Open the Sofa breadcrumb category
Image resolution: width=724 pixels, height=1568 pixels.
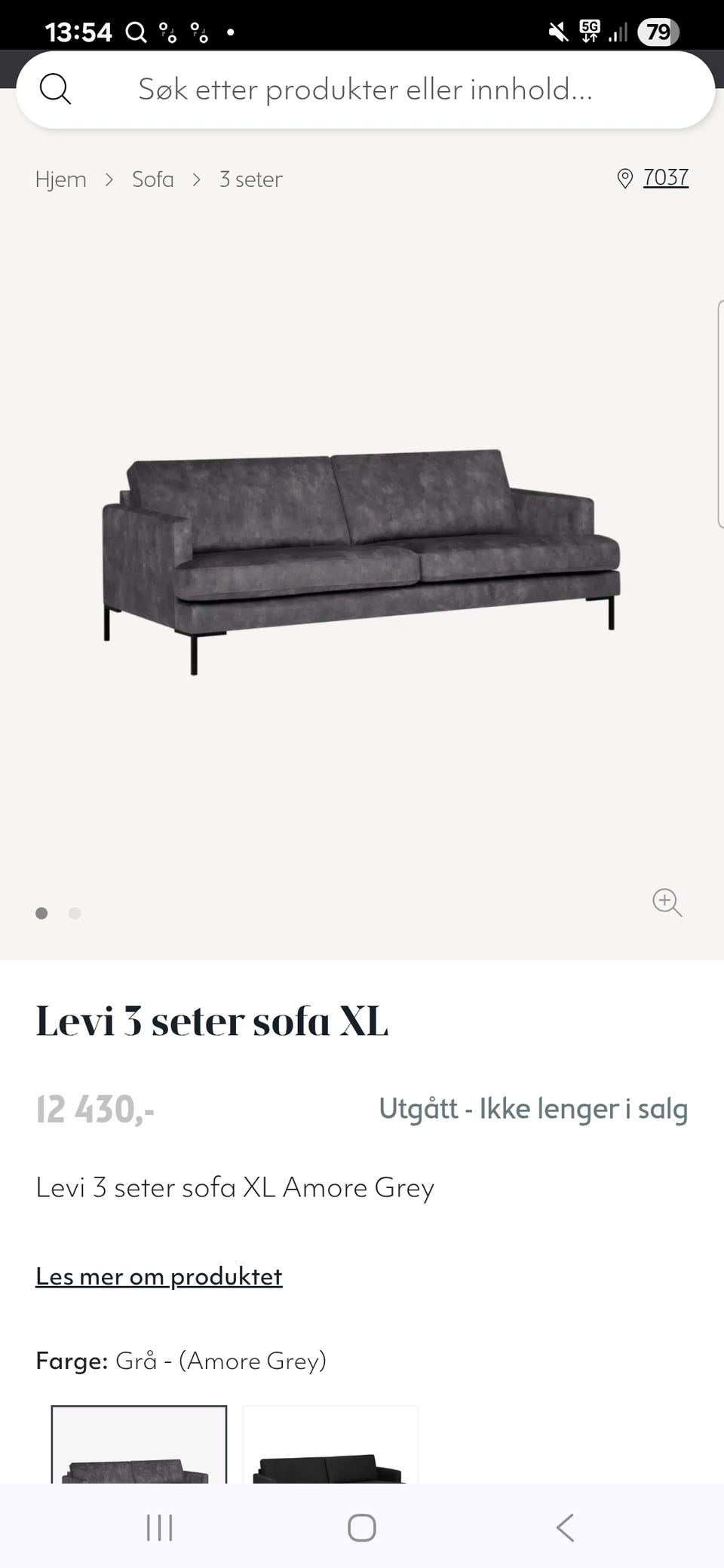pos(153,179)
